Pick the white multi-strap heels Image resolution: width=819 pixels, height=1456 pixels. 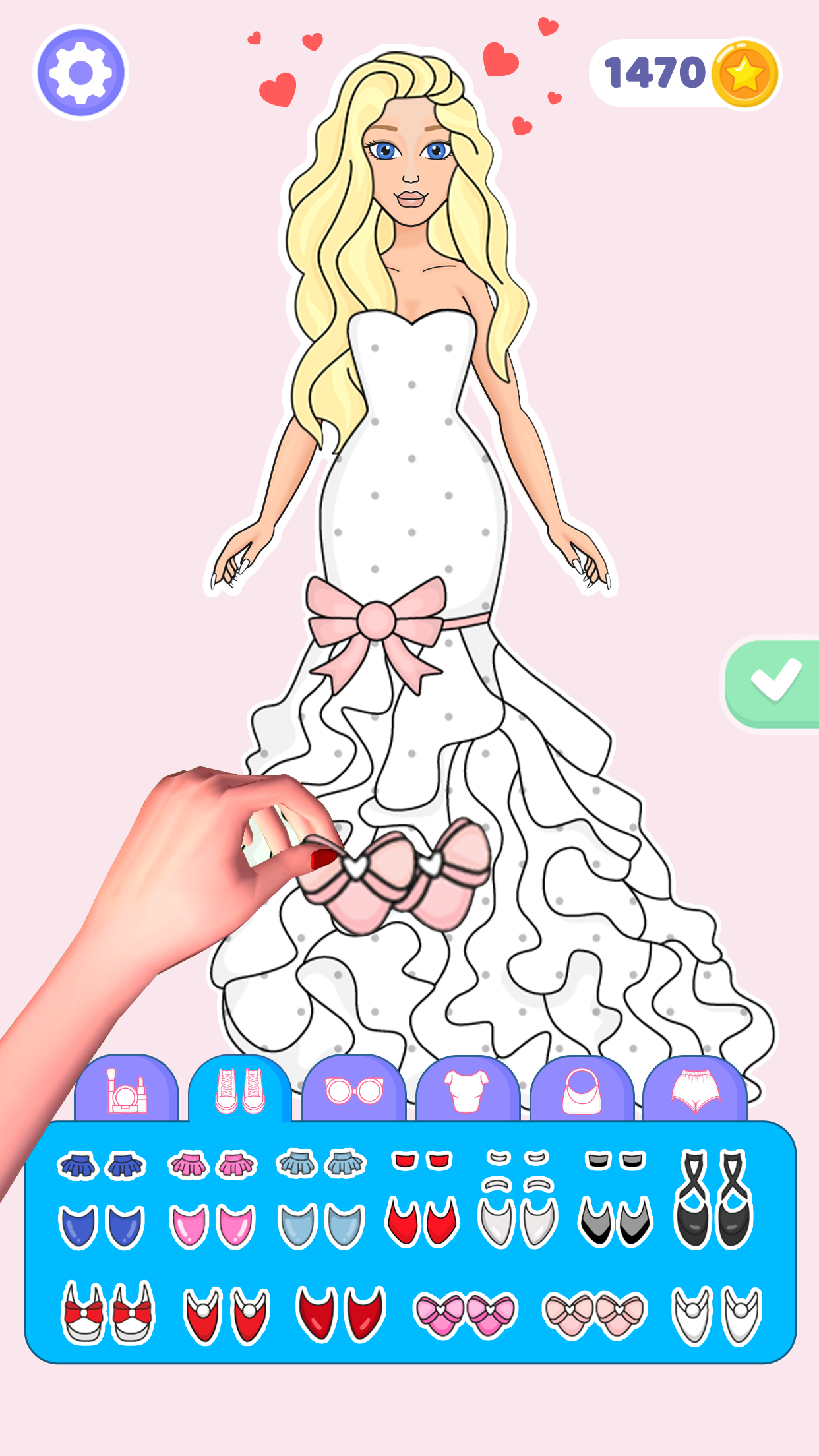(518, 1198)
